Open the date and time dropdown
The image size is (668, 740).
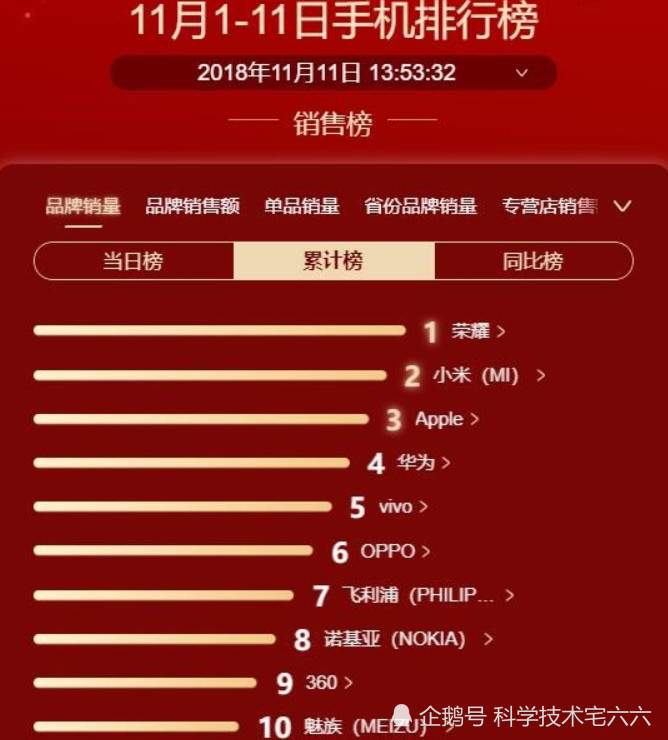[521, 73]
